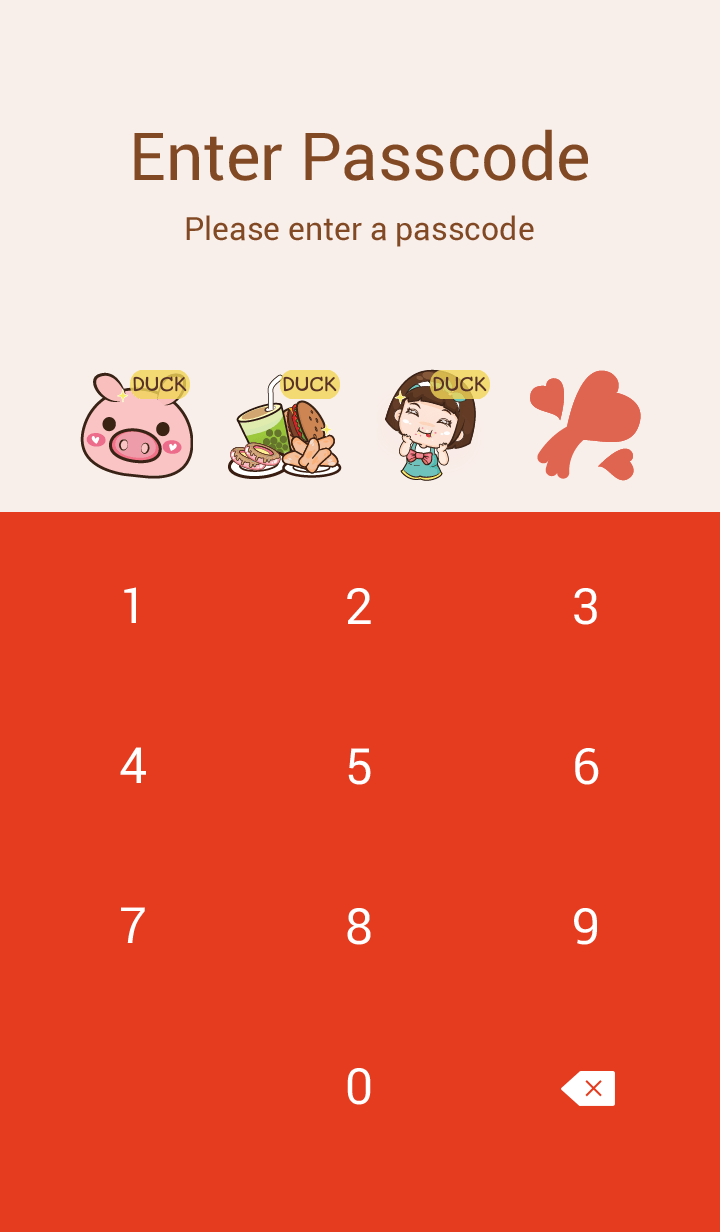Select digit 4 on the keypad

[132, 767]
